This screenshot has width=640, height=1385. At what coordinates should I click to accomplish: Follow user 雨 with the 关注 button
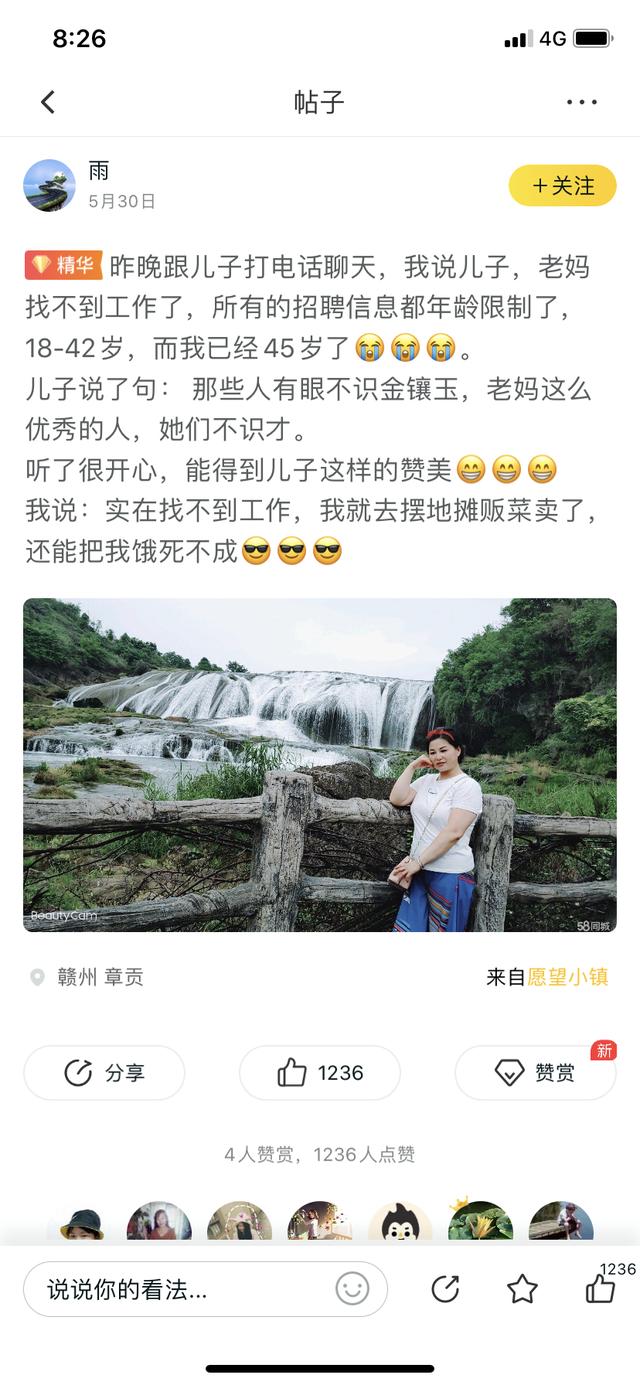point(562,186)
